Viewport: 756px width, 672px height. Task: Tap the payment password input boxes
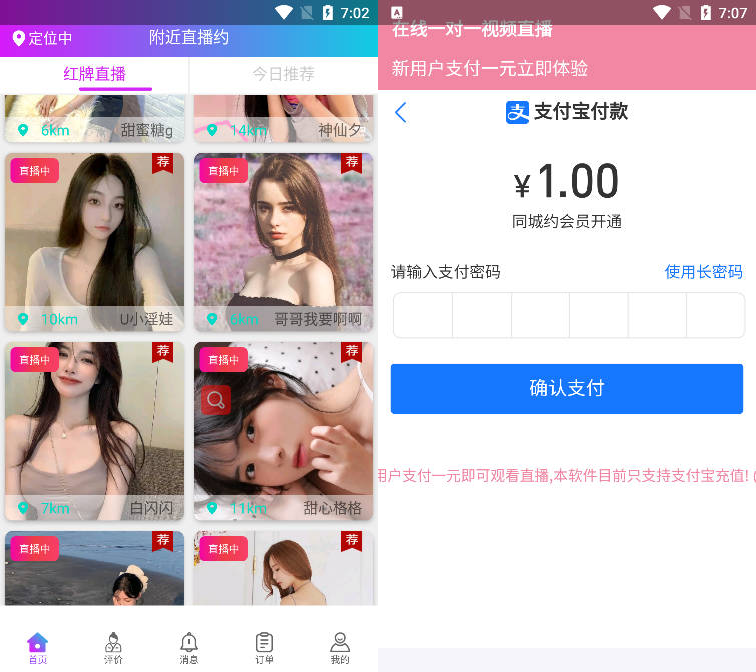(567, 316)
